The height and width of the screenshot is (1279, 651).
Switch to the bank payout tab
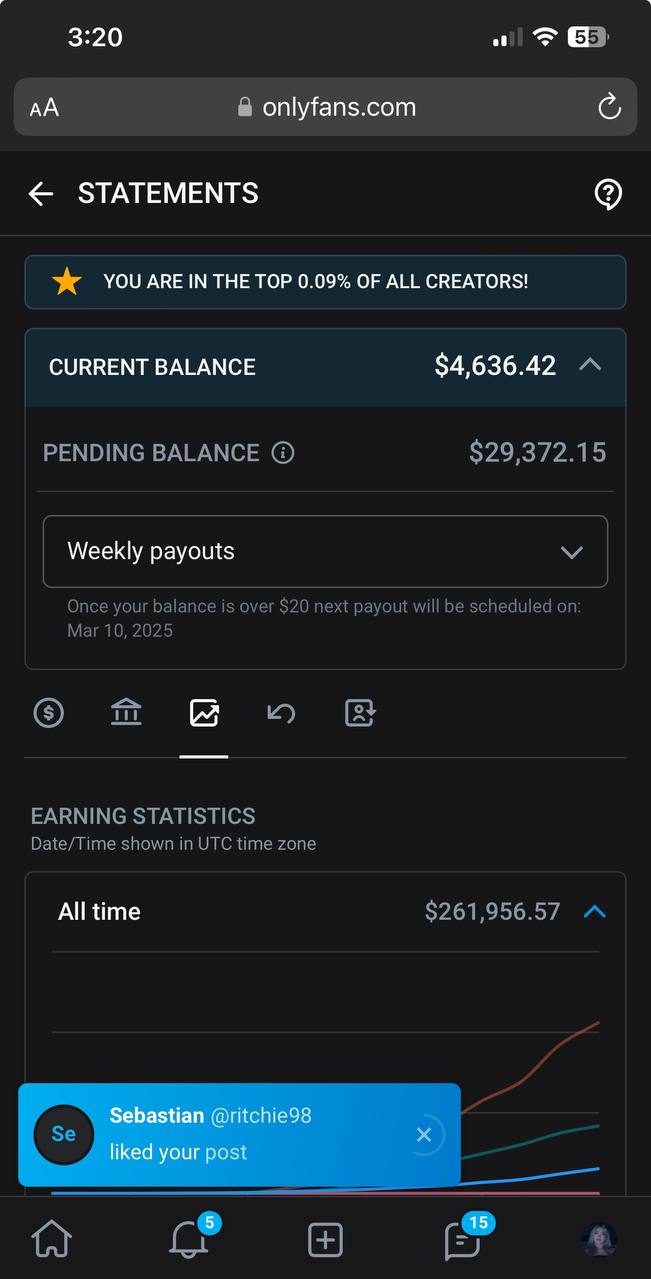pyautogui.click(x=126, y=713)
